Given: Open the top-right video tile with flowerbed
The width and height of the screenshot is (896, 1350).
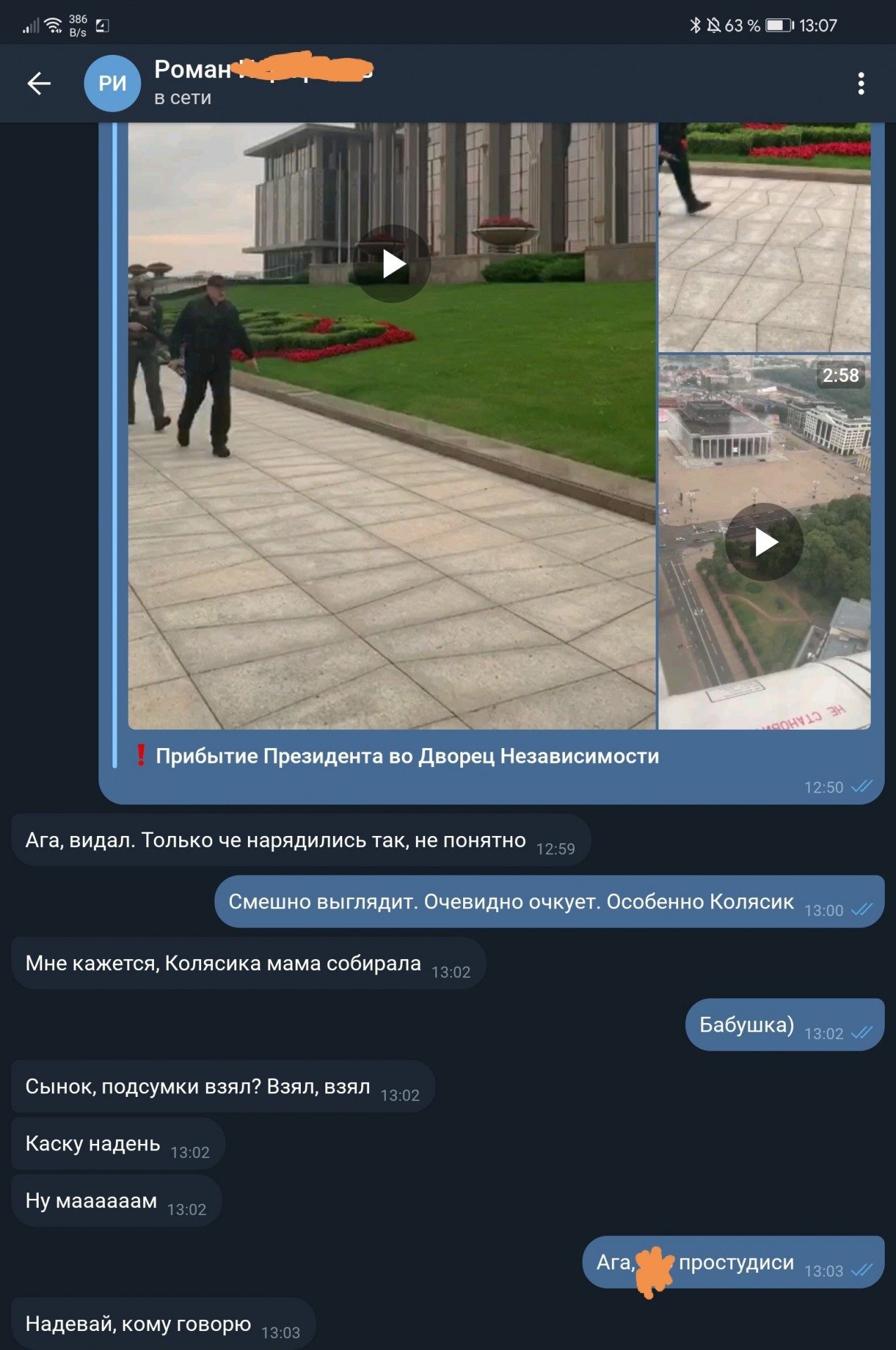Looking at the screenshot, I should pos(765,237).
